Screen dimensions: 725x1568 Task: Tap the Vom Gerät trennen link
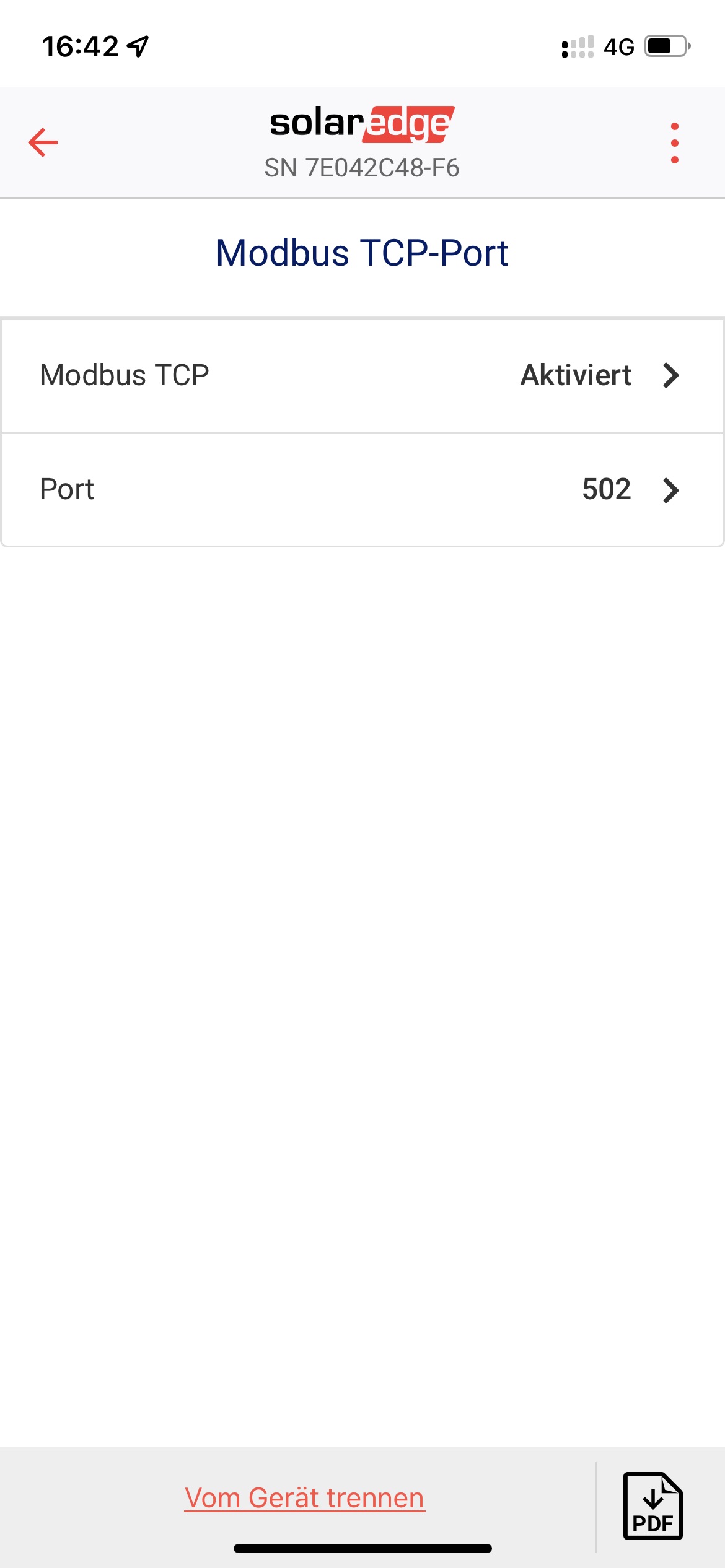[304, 1499]
